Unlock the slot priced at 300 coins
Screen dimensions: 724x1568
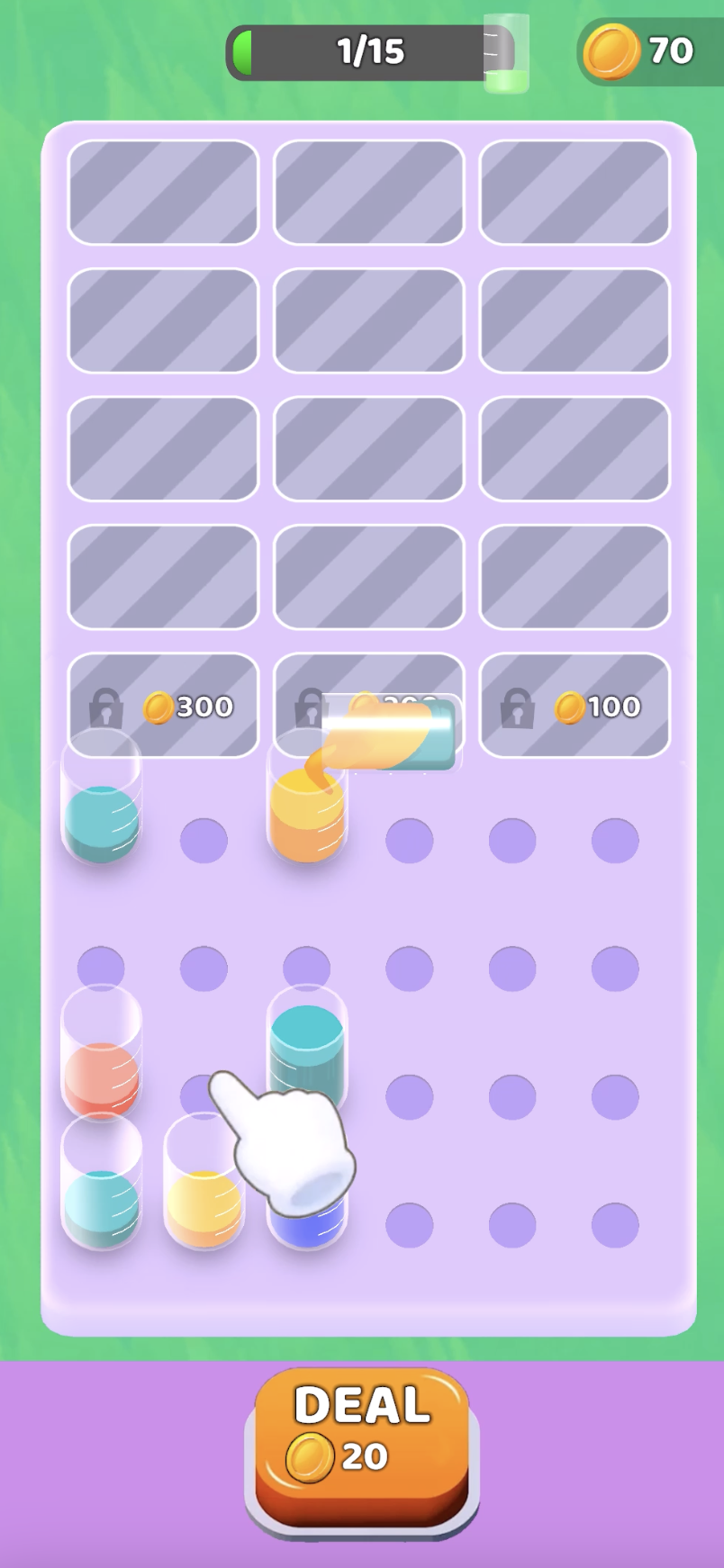(163, 706)
